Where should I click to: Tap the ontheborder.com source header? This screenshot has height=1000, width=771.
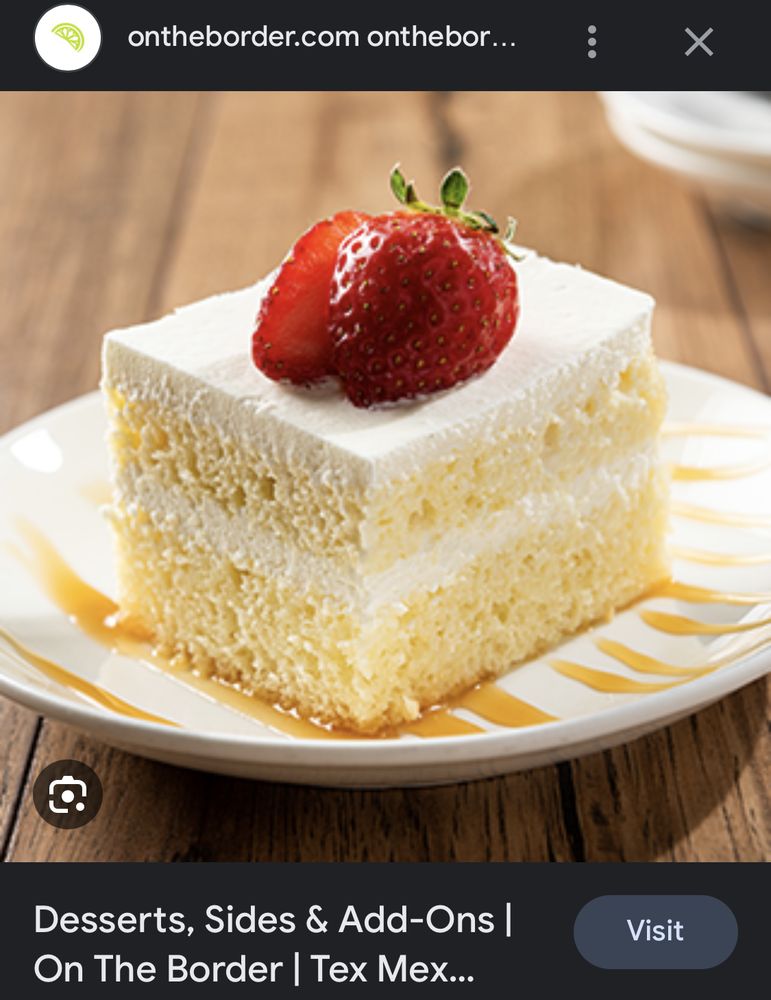click(x=321, y=39)
